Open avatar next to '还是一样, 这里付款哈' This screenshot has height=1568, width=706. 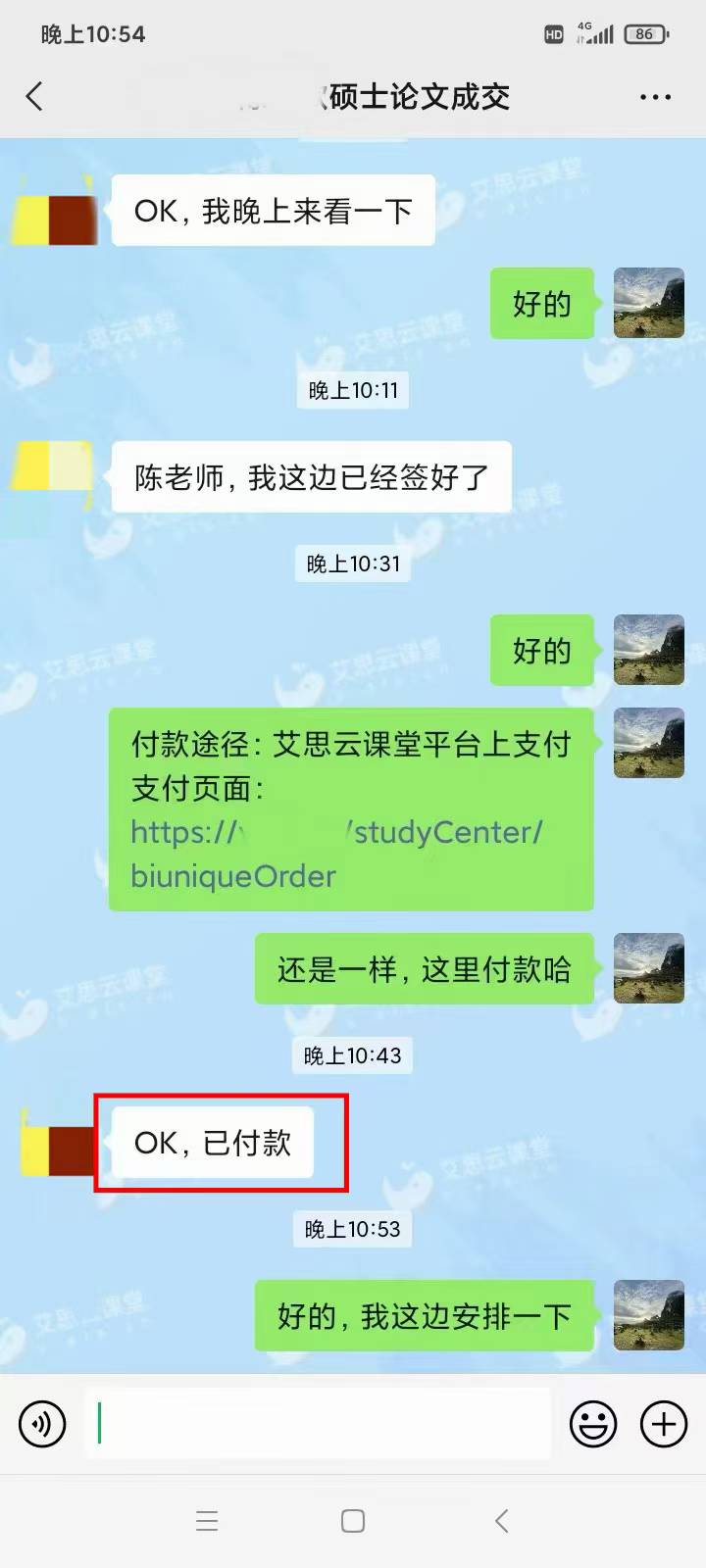point(648,967)
